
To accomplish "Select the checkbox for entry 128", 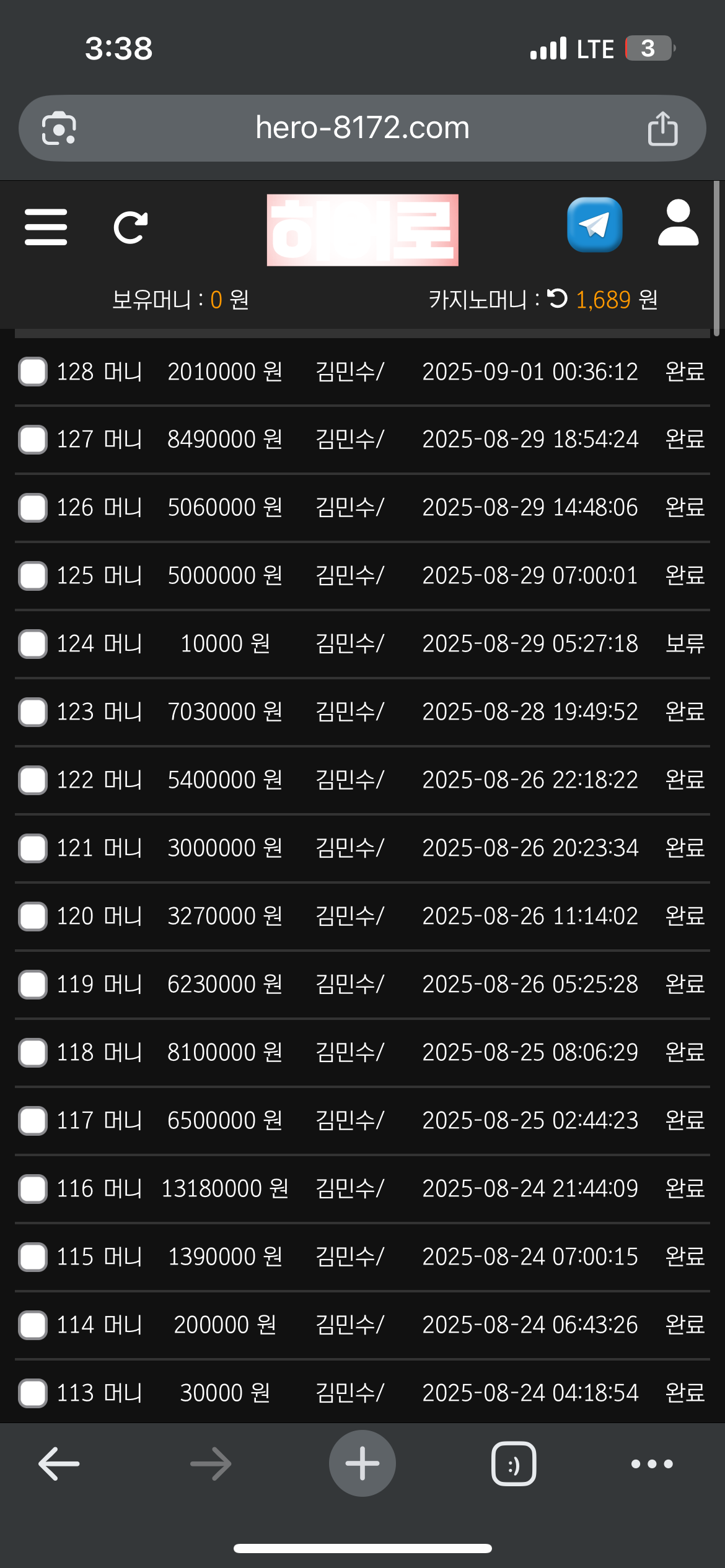I will pos(33,372).
